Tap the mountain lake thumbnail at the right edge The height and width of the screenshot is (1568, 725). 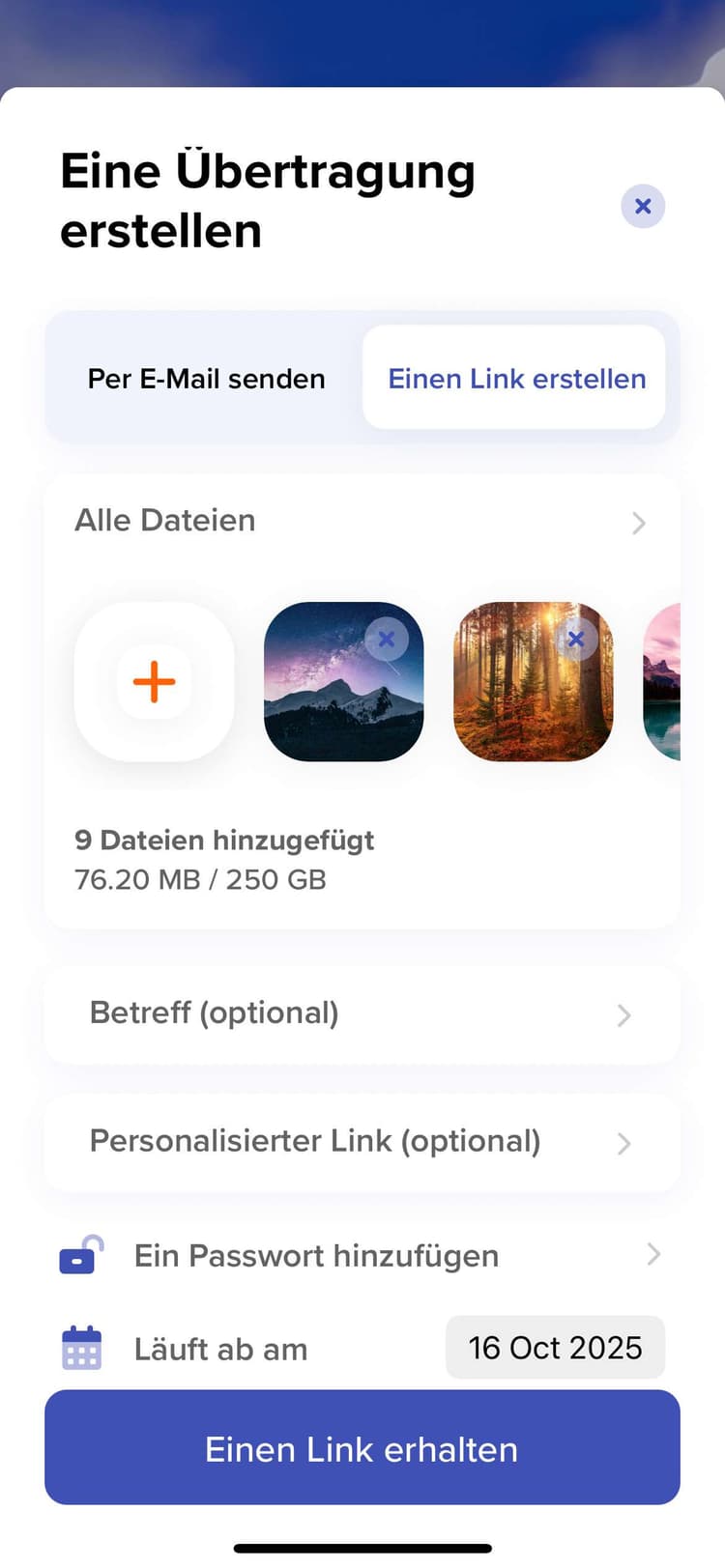pyautogui.click(x=665, y=682)
